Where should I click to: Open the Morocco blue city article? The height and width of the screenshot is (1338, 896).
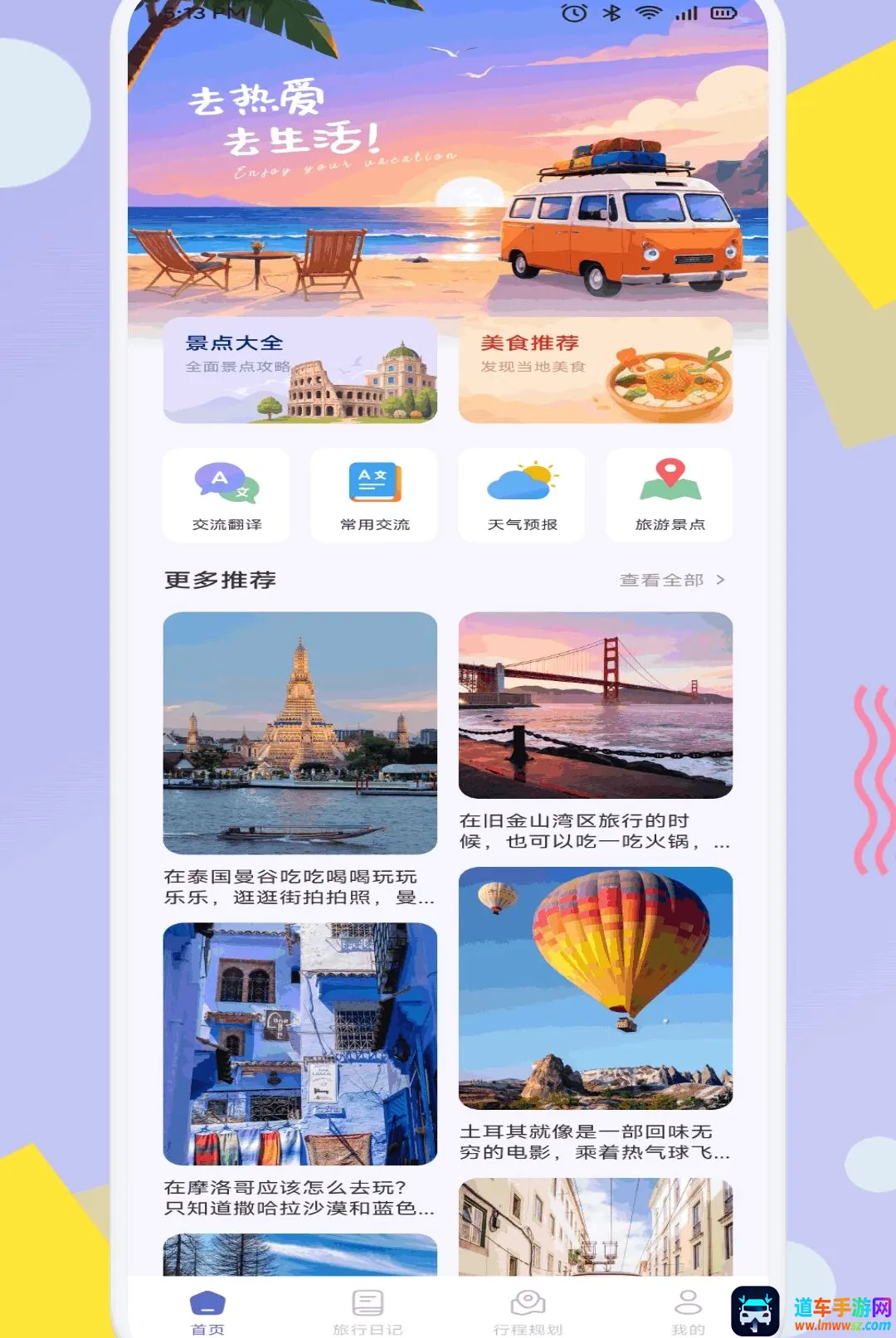[x=300, y=1071]
